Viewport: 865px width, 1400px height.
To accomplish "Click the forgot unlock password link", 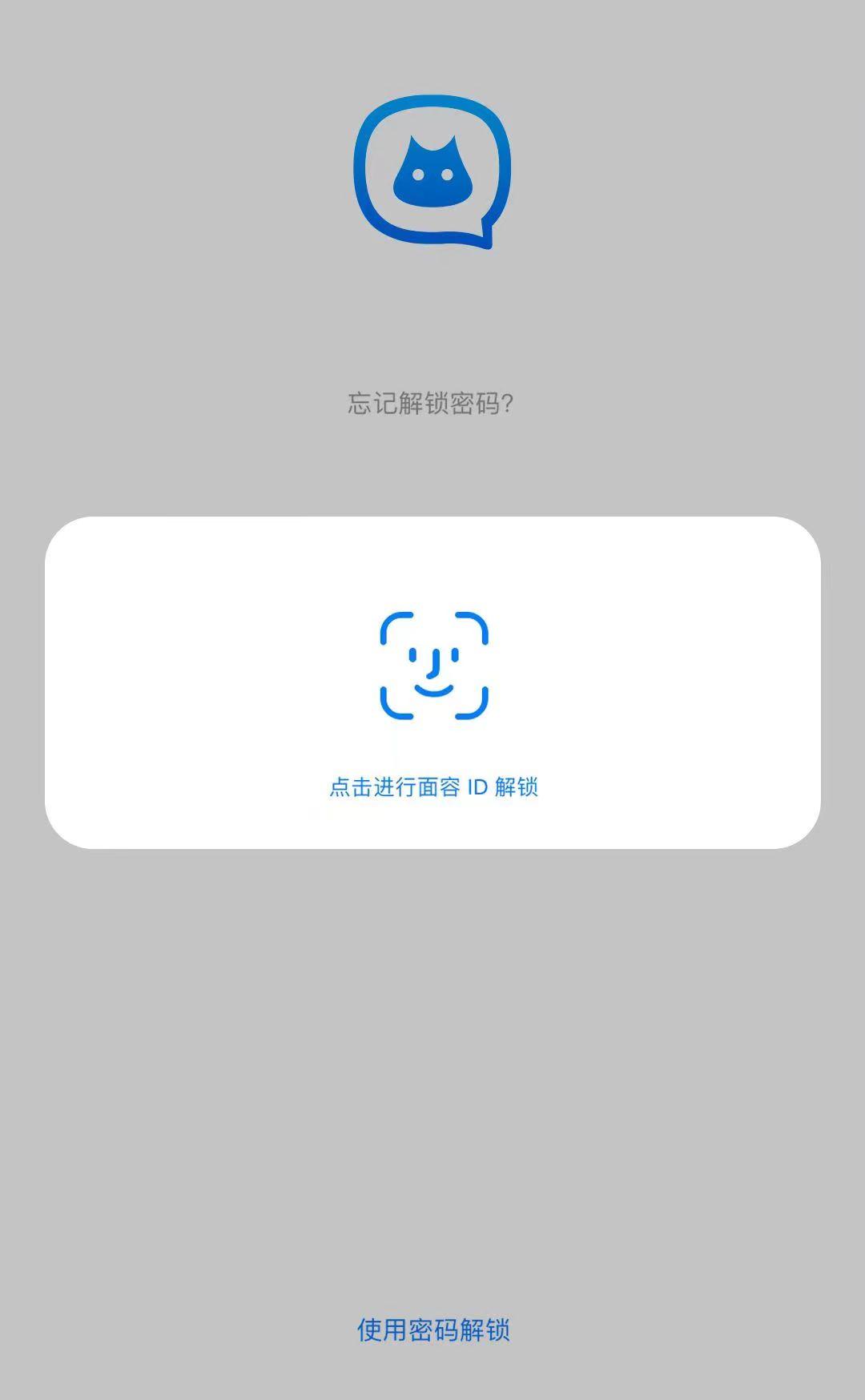I will pos(432,402).
